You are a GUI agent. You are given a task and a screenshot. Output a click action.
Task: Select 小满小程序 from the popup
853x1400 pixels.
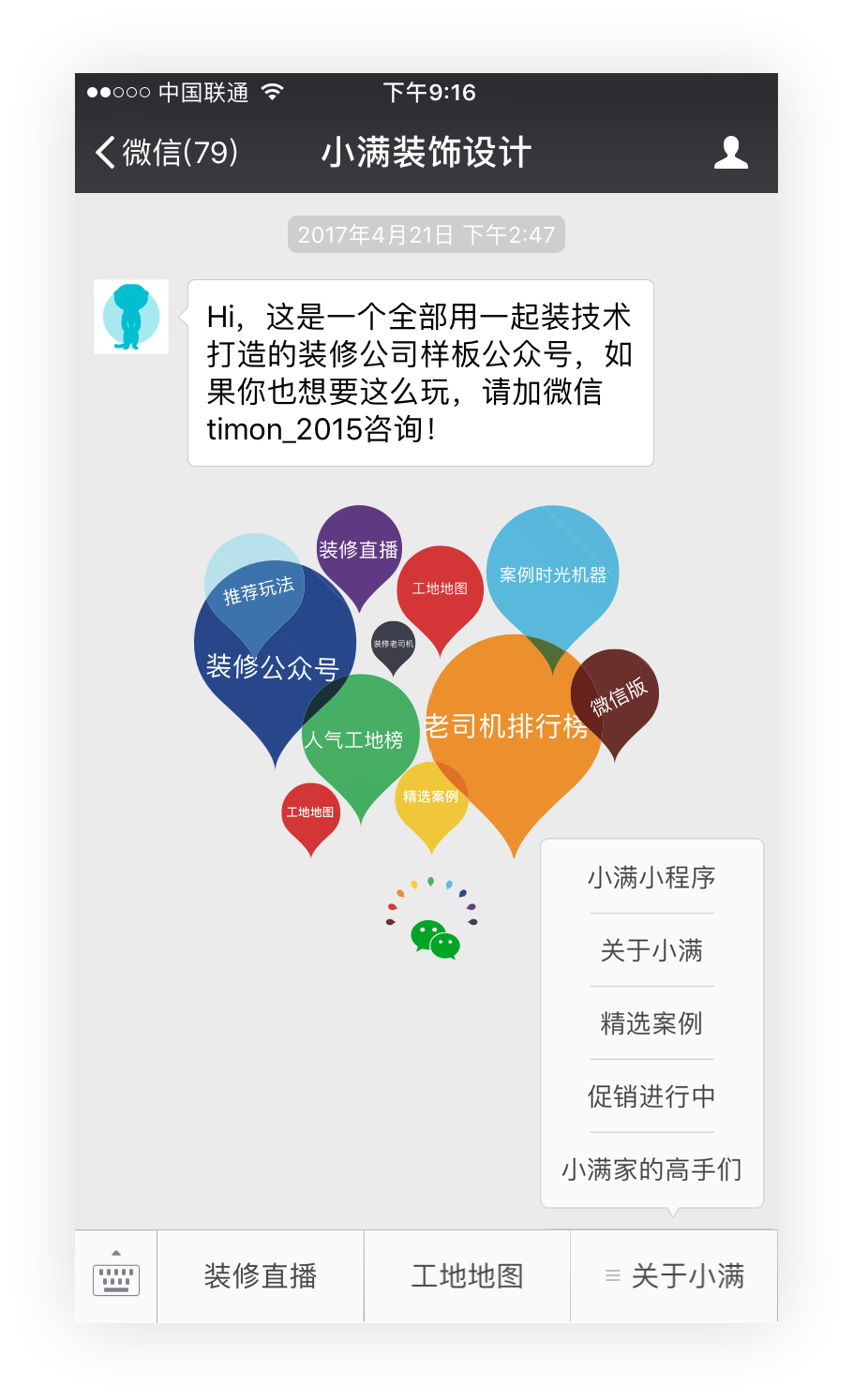click(x=651, y=877)
